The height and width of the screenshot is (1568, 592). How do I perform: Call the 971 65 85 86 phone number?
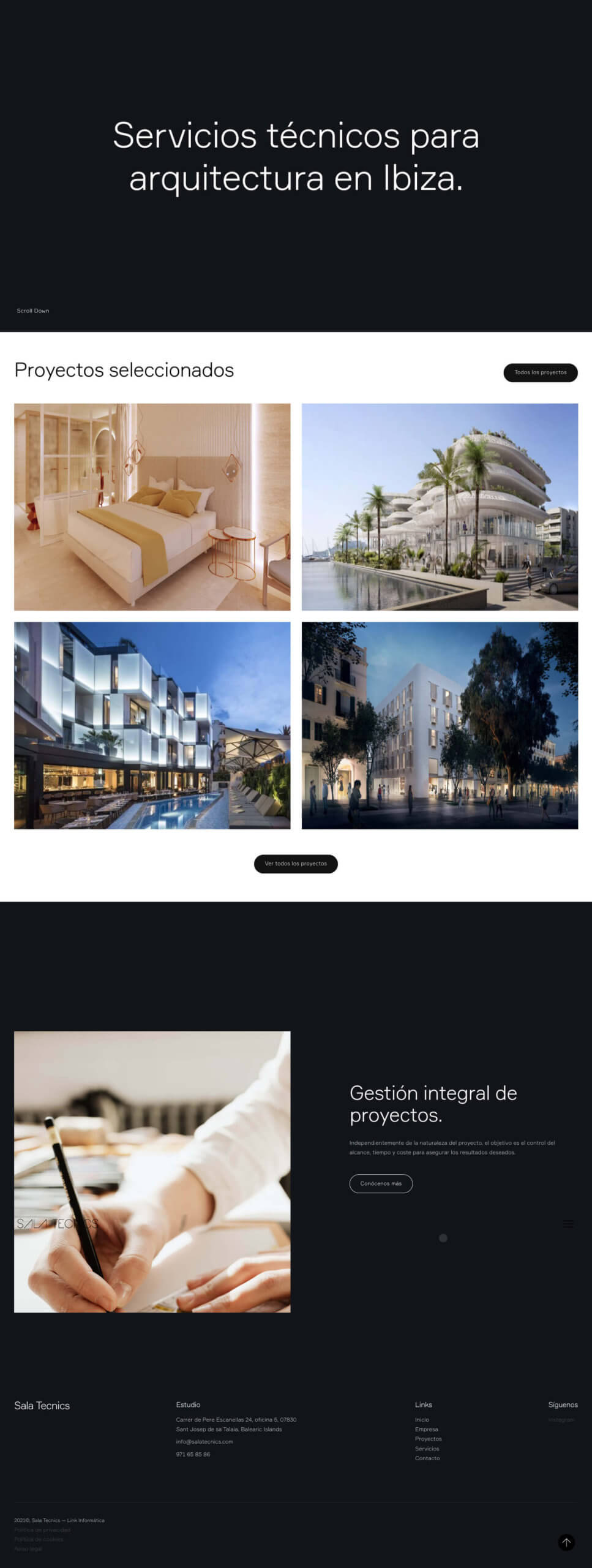click(193, 1454)
